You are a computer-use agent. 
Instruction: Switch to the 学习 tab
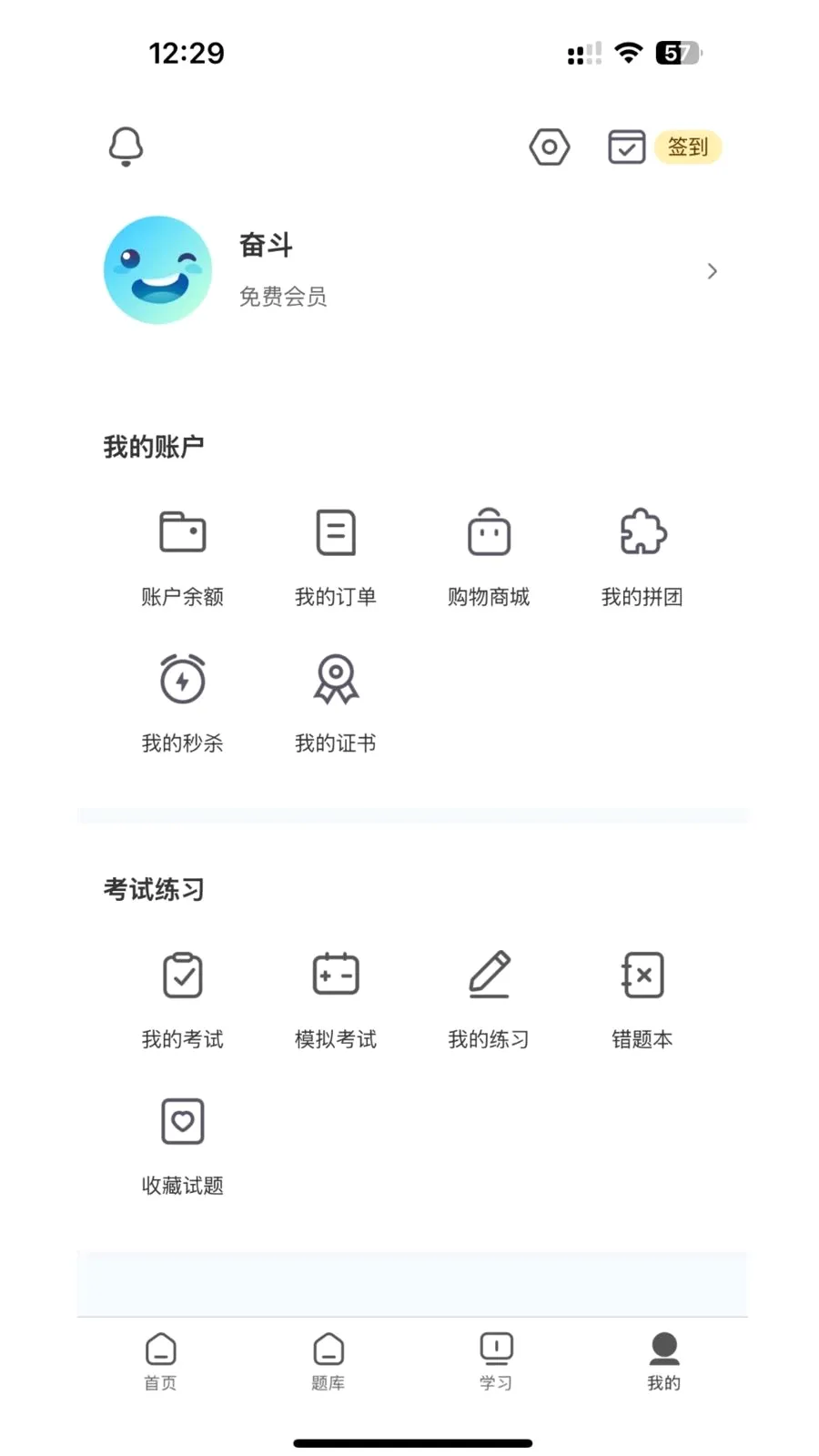(496, 1362)
